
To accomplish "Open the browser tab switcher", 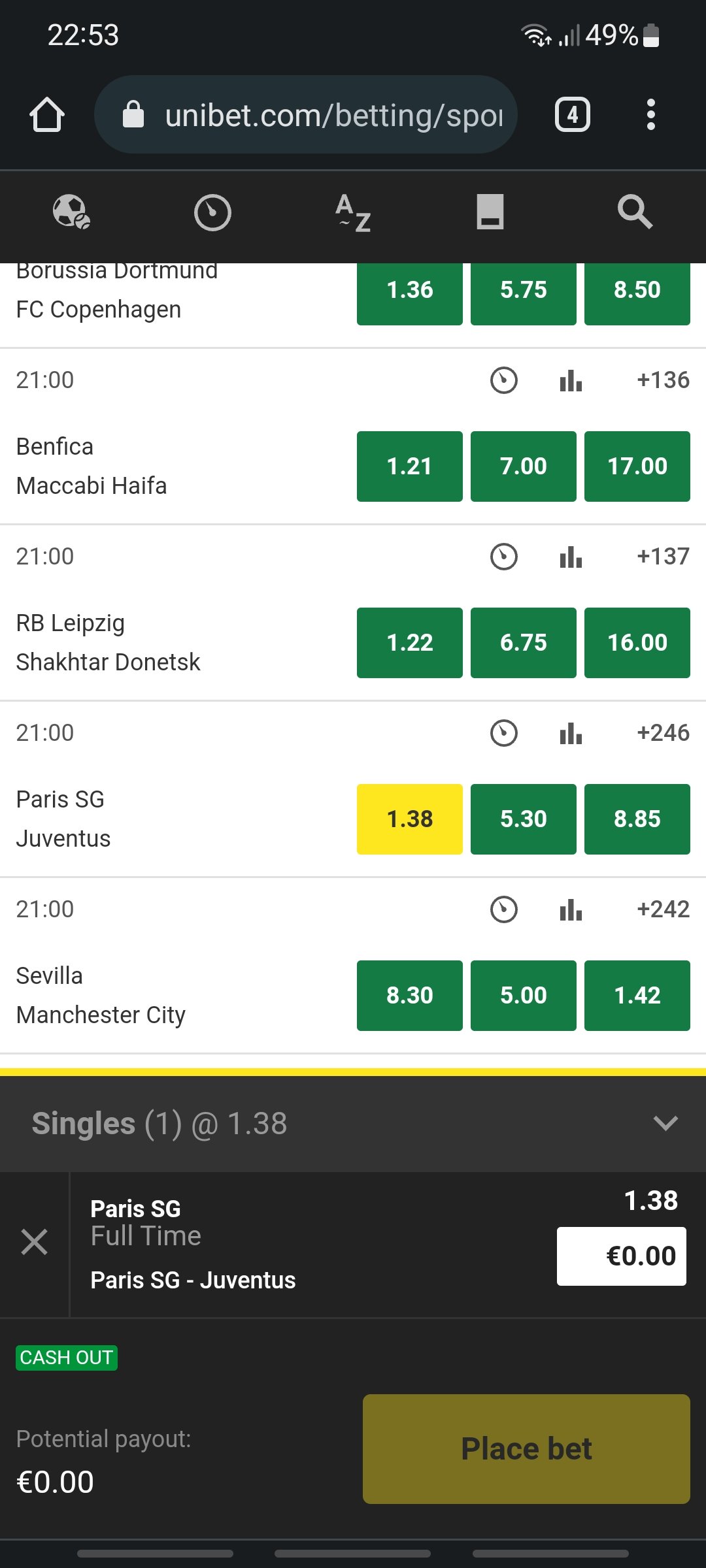I will [x=573, y=115].
